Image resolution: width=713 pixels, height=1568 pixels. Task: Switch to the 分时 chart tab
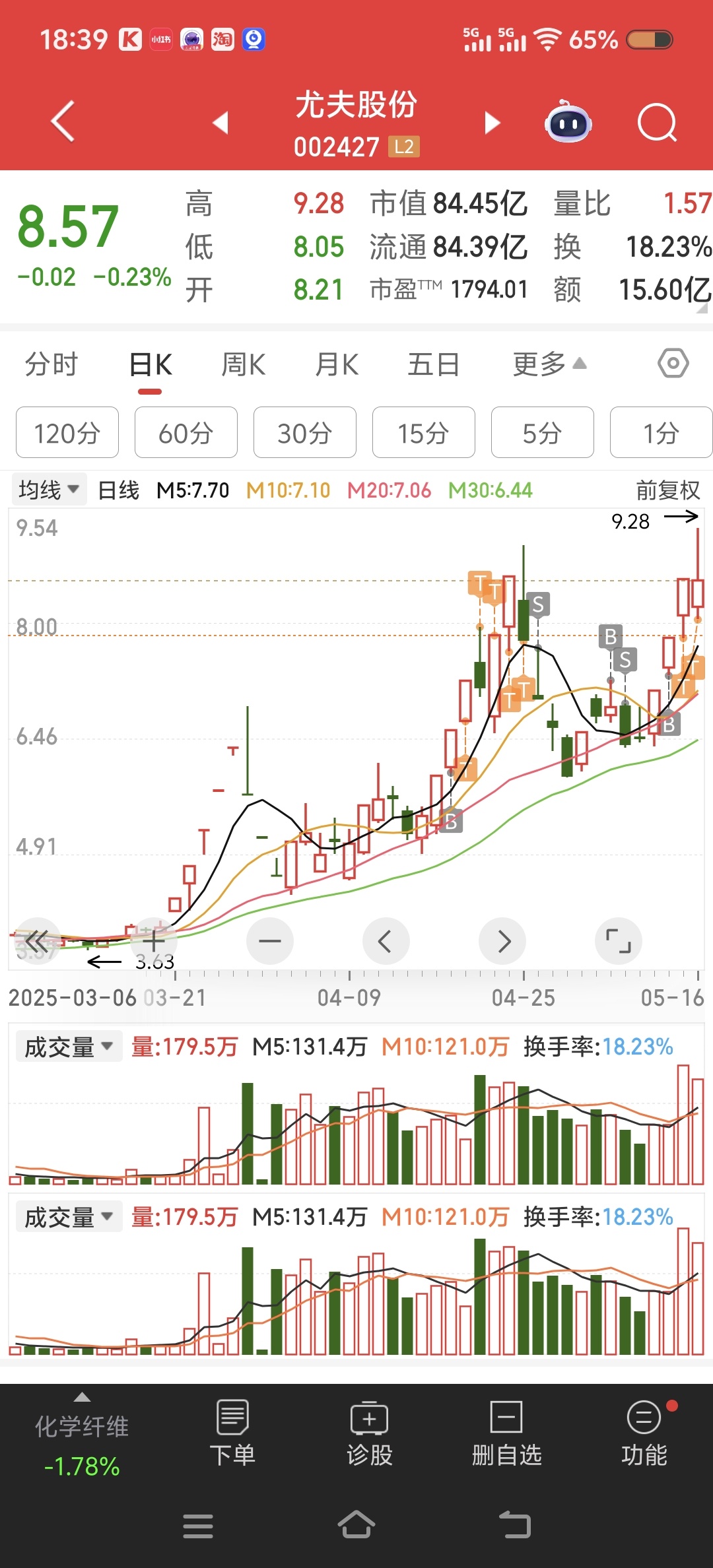[x=51, y=365]
